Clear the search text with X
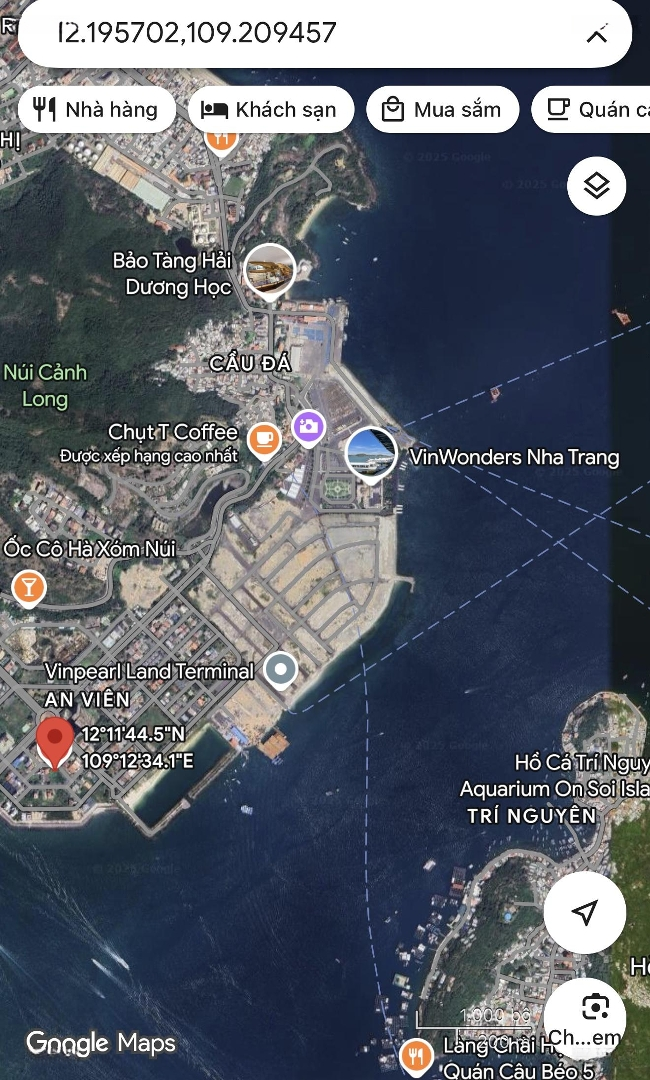 click(596, 33)
